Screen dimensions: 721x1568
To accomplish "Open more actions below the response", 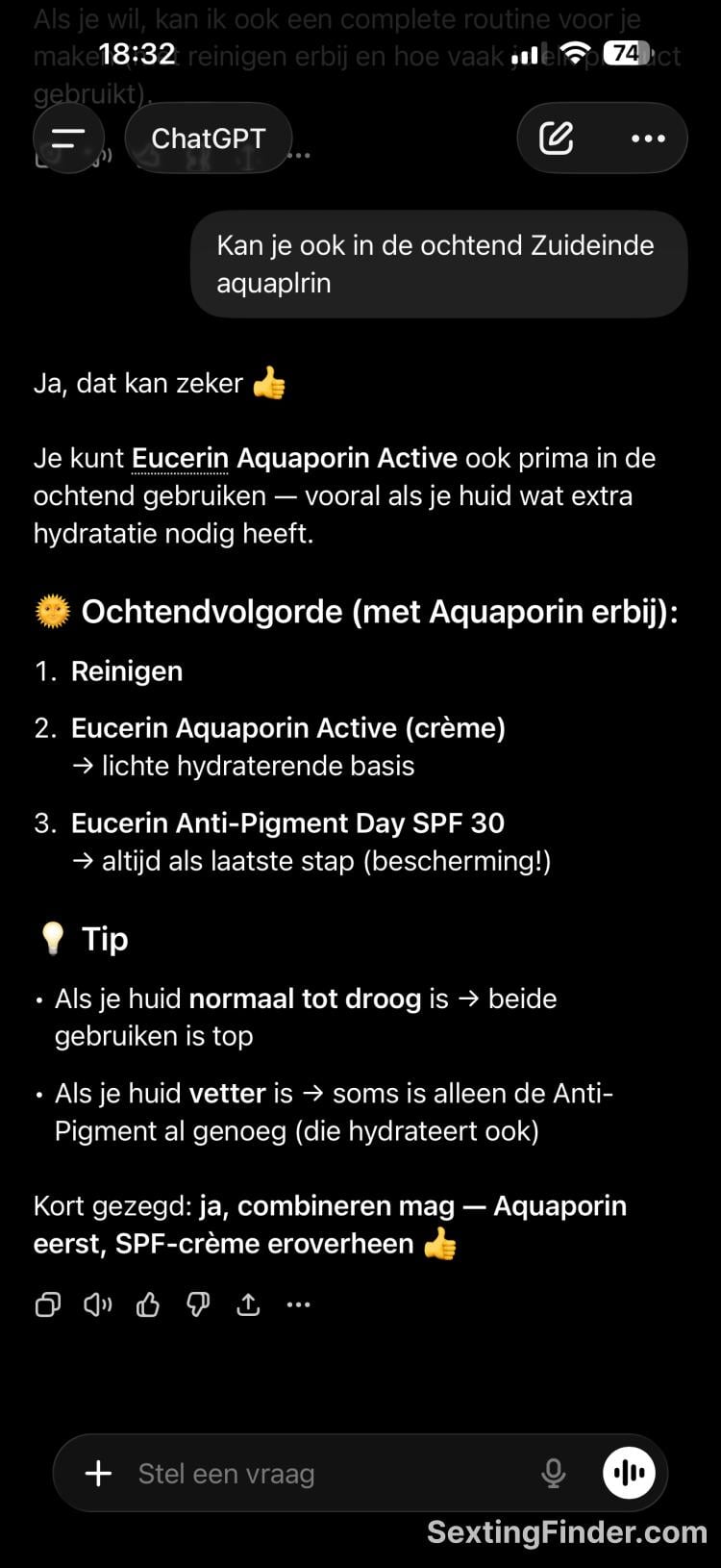I will (x=299, y=1304).
